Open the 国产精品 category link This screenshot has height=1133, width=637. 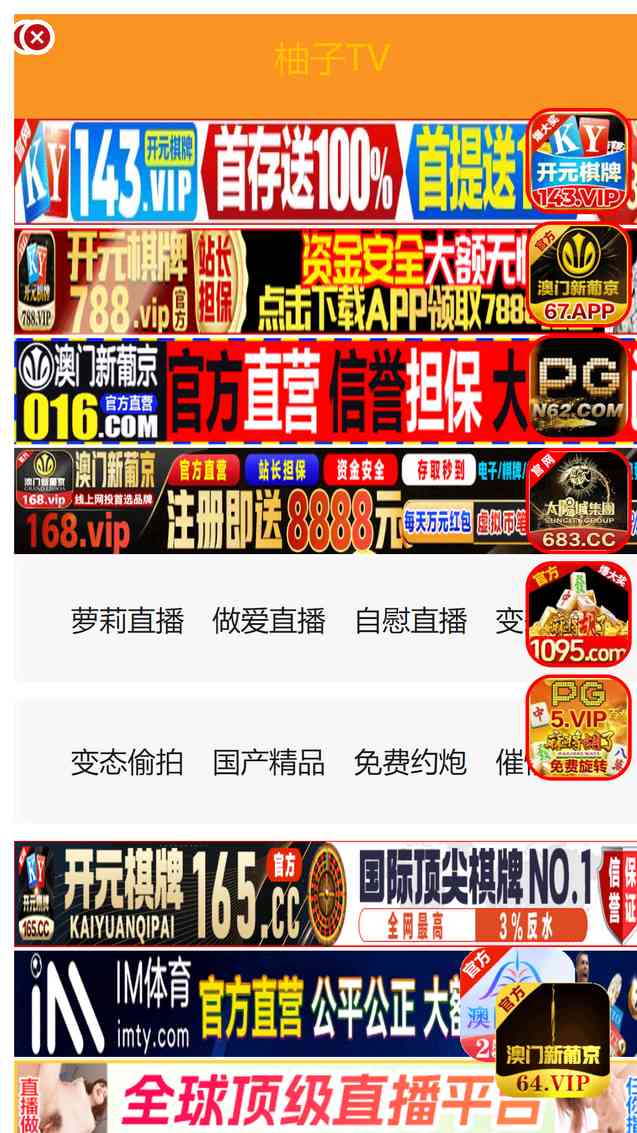tap(269, 762)
